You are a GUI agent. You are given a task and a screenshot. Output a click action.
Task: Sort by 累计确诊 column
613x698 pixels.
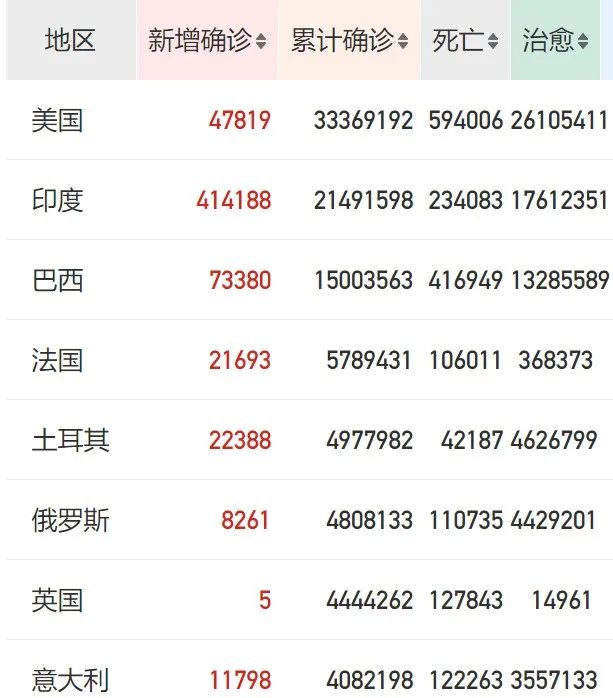tap(403, 42)
